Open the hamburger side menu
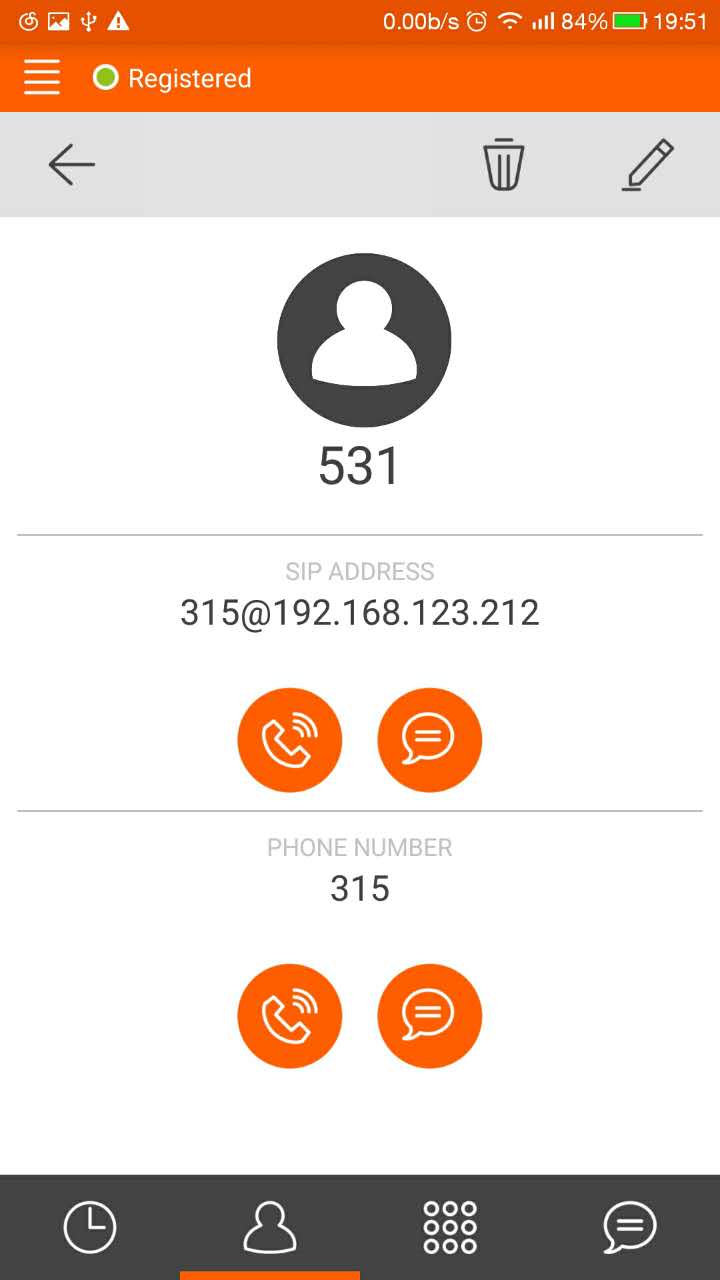Image resolution: width=720 pixels, height=1280 pixels. coord(42,78)
